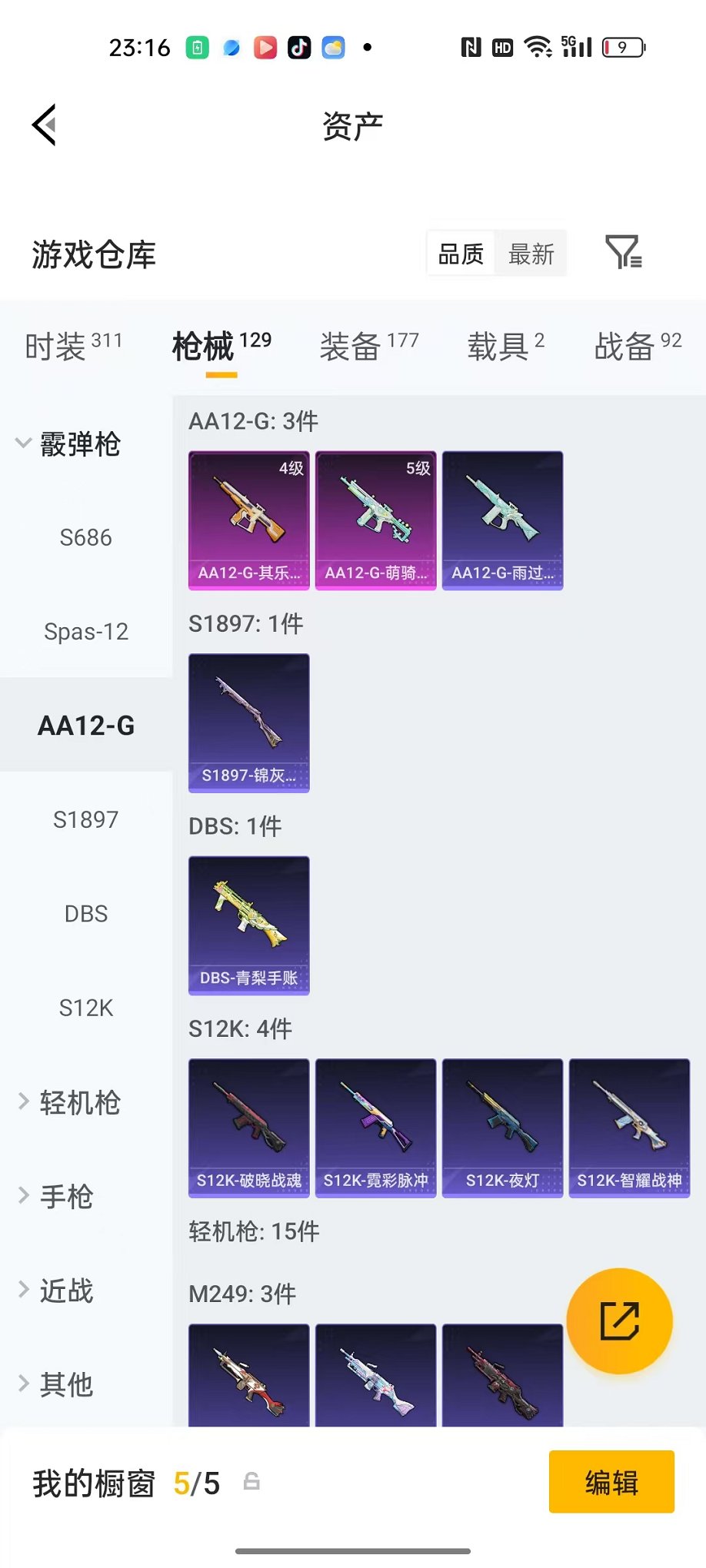Expand the 手枪 category

[55, 1196]
